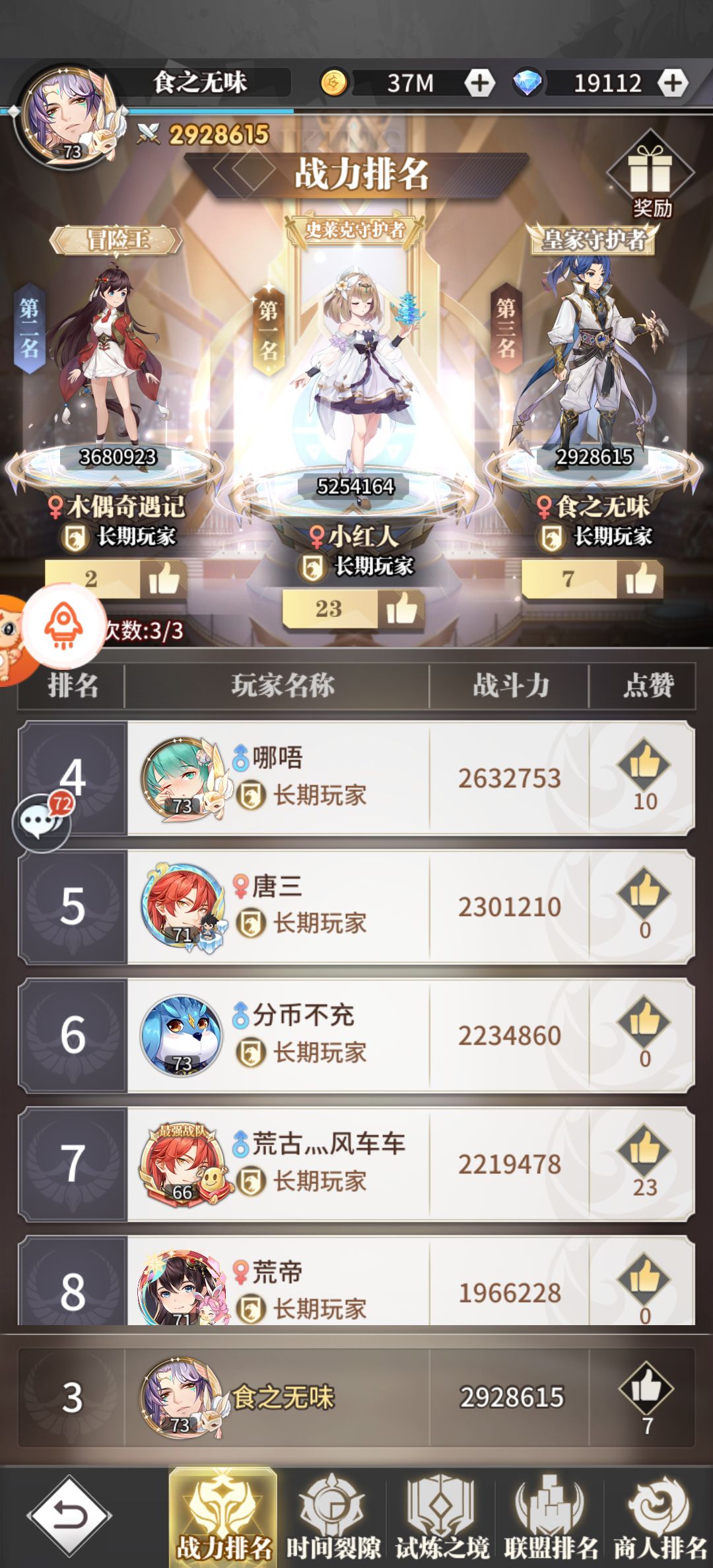Tap the orange rocket boost button
Screen dimensions: 713x1568
(63, 626)
